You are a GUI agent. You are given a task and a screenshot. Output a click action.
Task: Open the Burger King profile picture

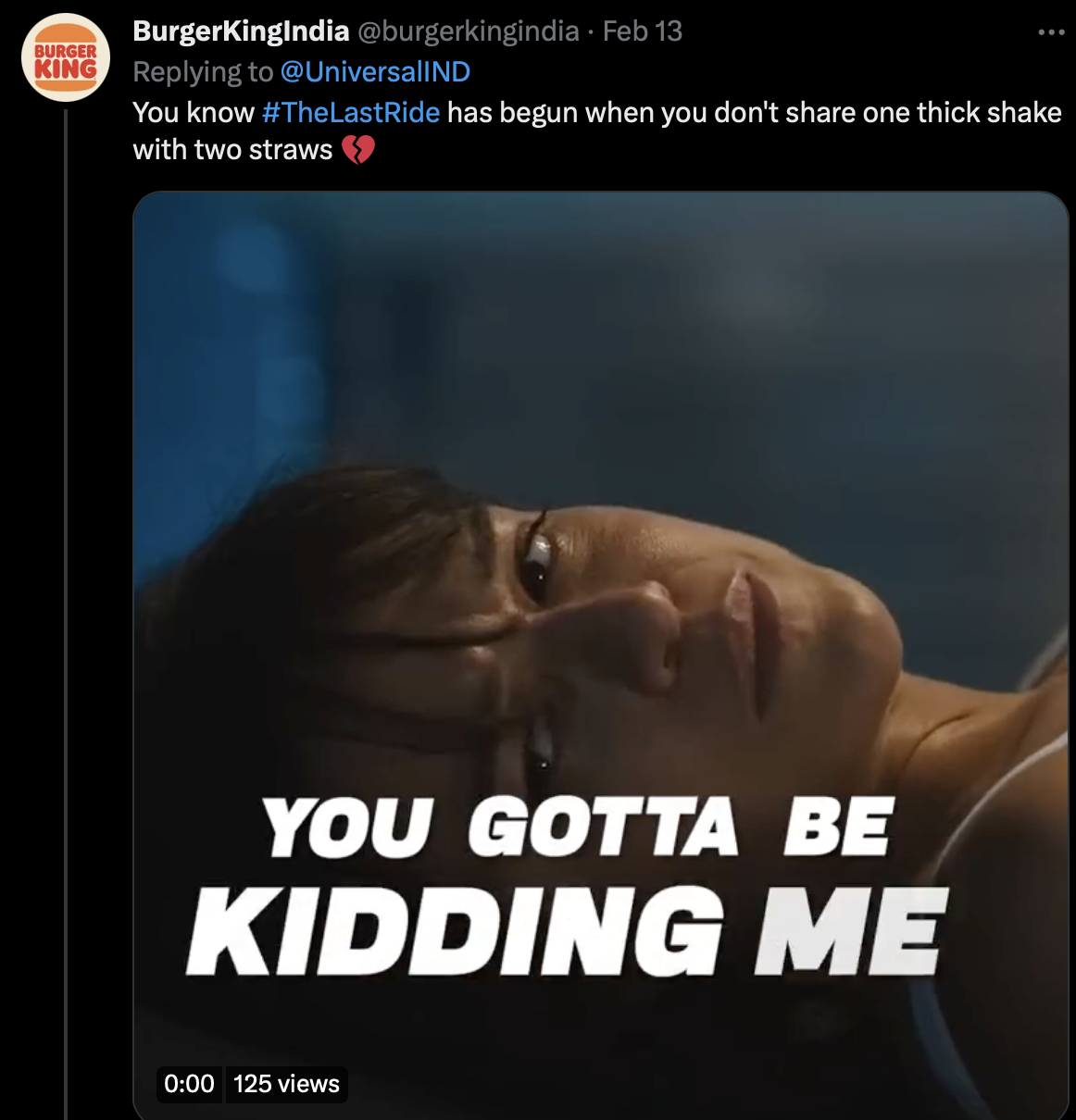[66, 58]
